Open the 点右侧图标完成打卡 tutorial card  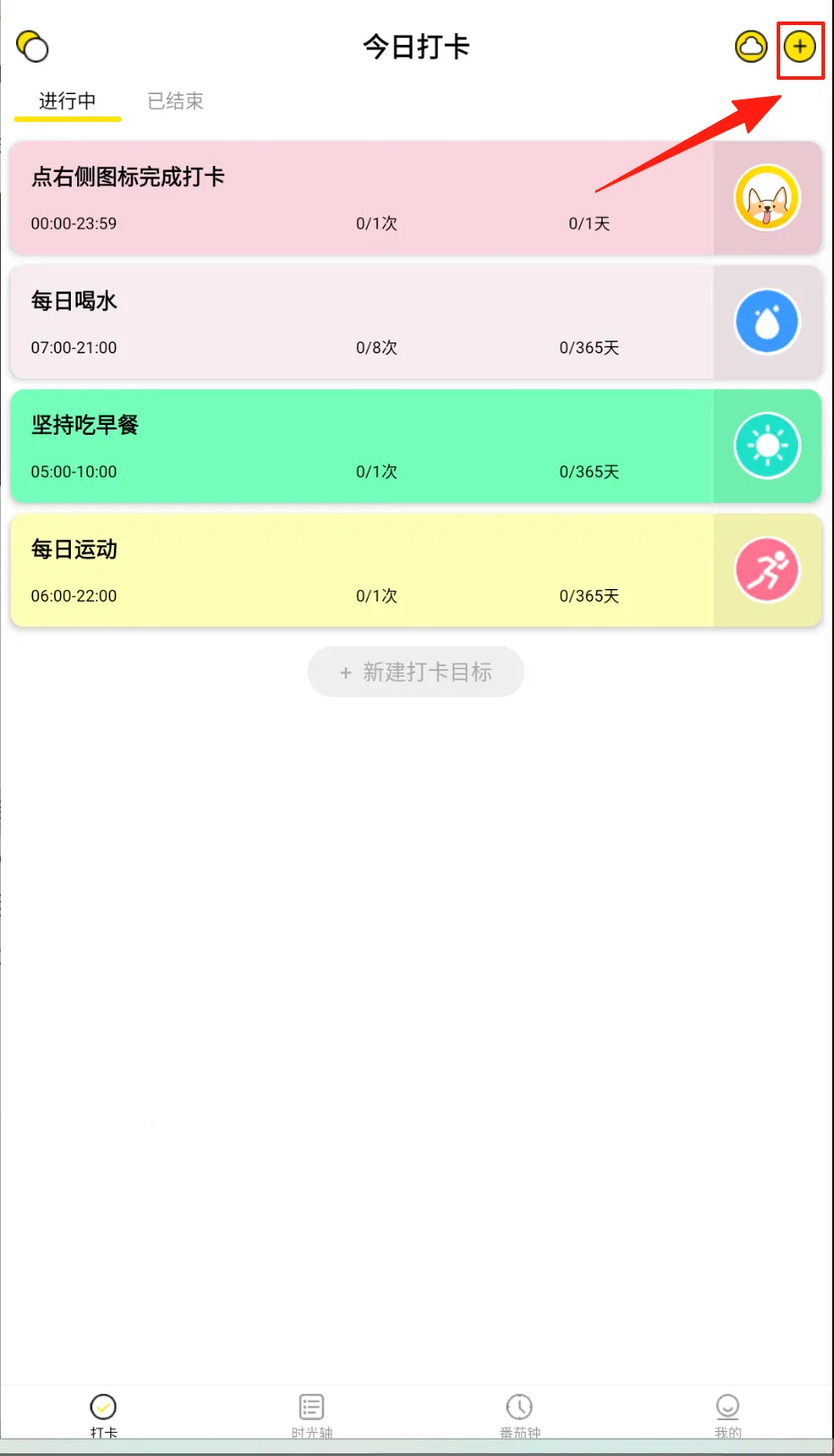[x=359, y=197]
